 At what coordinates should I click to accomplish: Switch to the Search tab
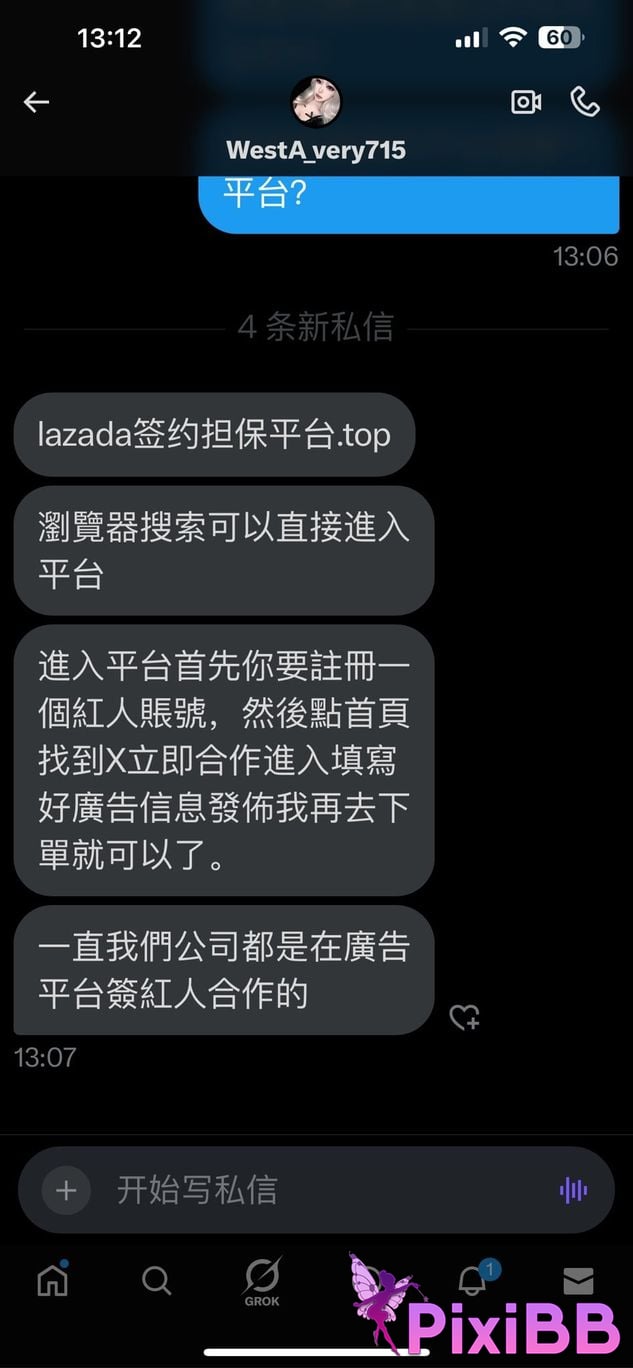coord(157,1279)
